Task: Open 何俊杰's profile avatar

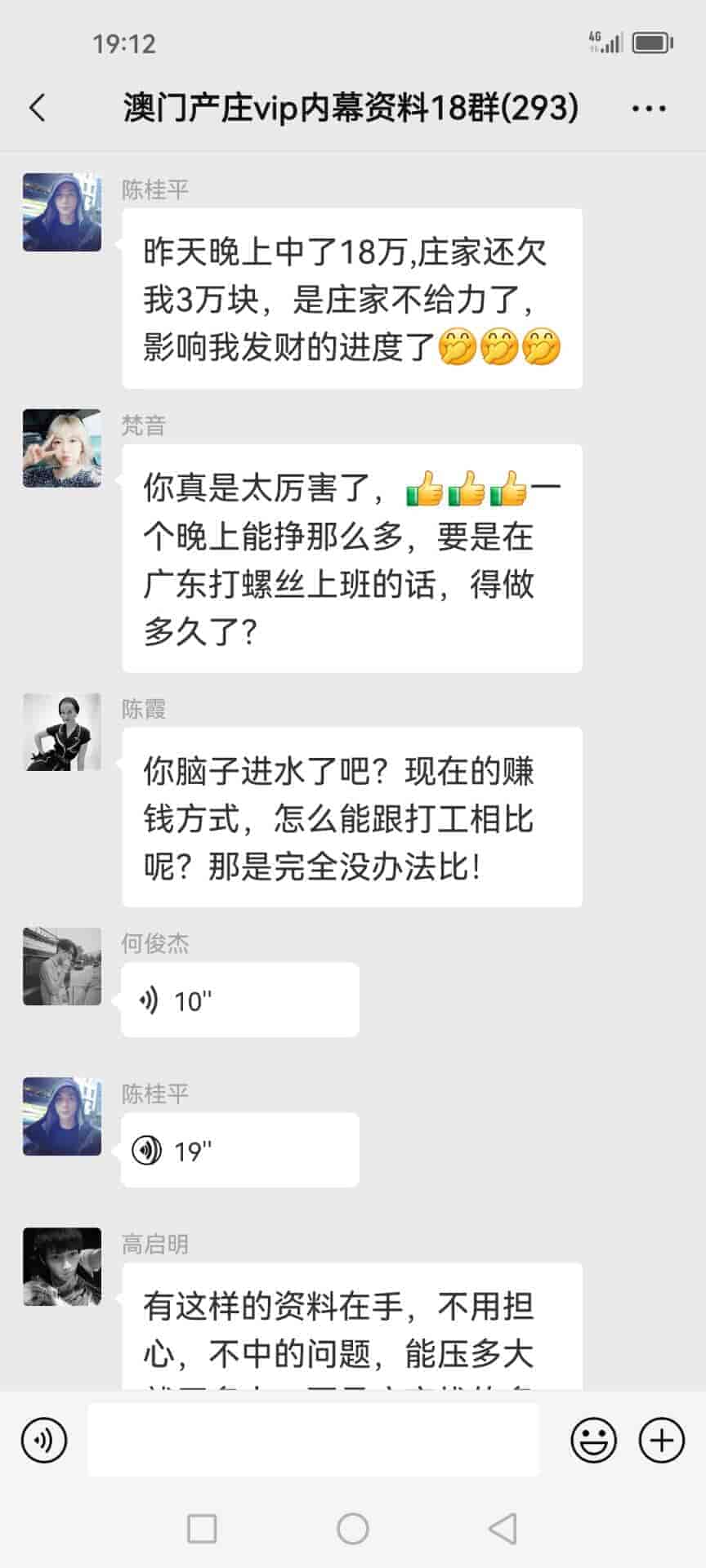Action: 62,966
